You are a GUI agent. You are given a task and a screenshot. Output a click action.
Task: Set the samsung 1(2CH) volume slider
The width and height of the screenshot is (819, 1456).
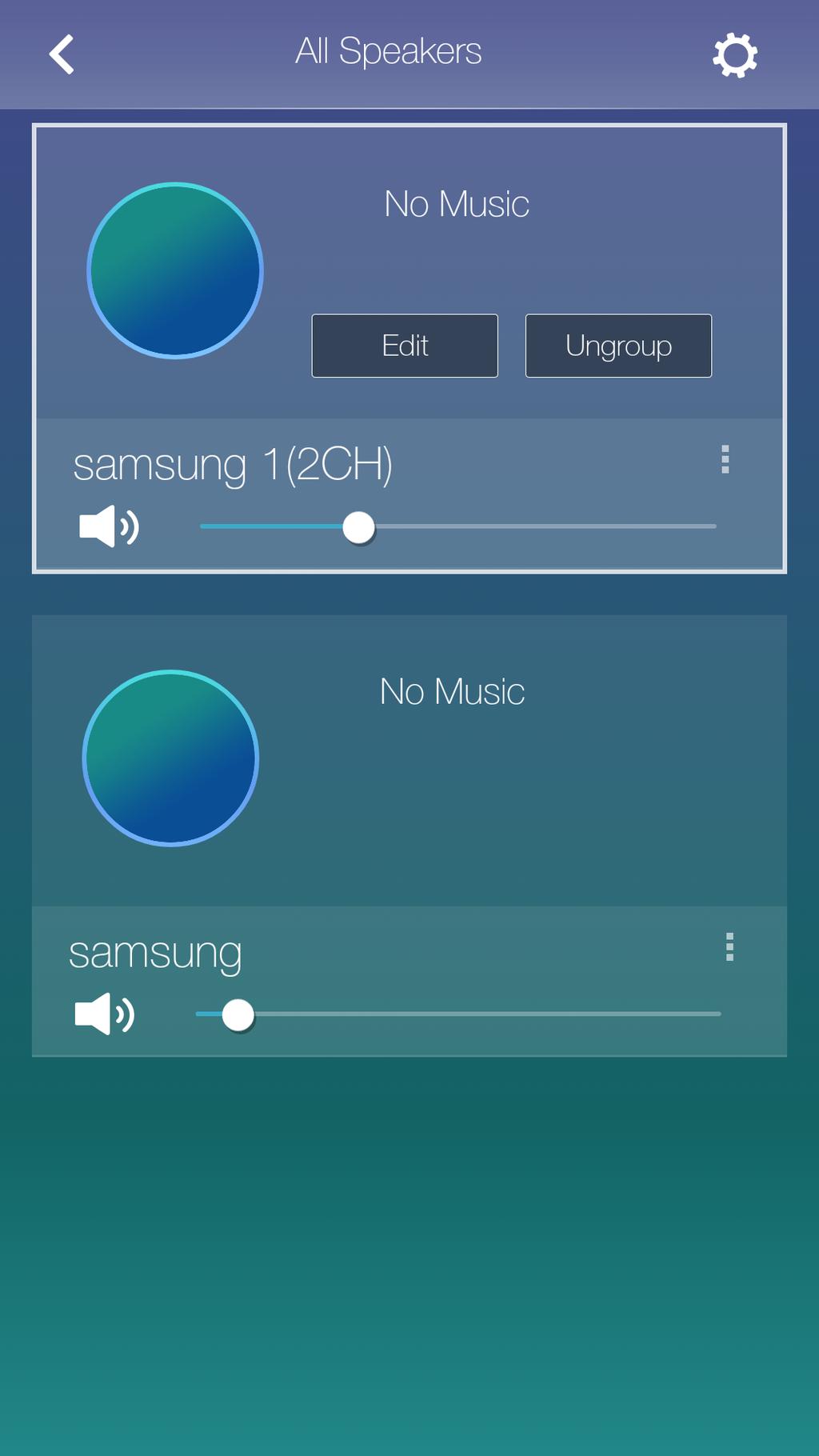click(x=358, y=527)
